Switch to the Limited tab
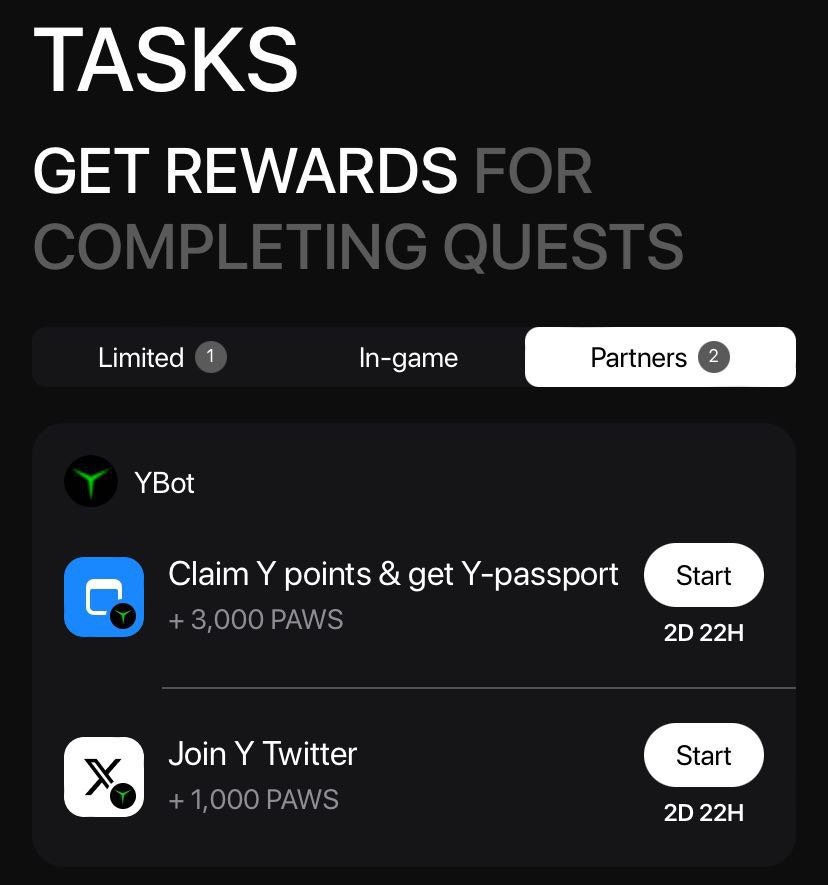This screenshot has width=828, height=885. click(x=160, y=357)
